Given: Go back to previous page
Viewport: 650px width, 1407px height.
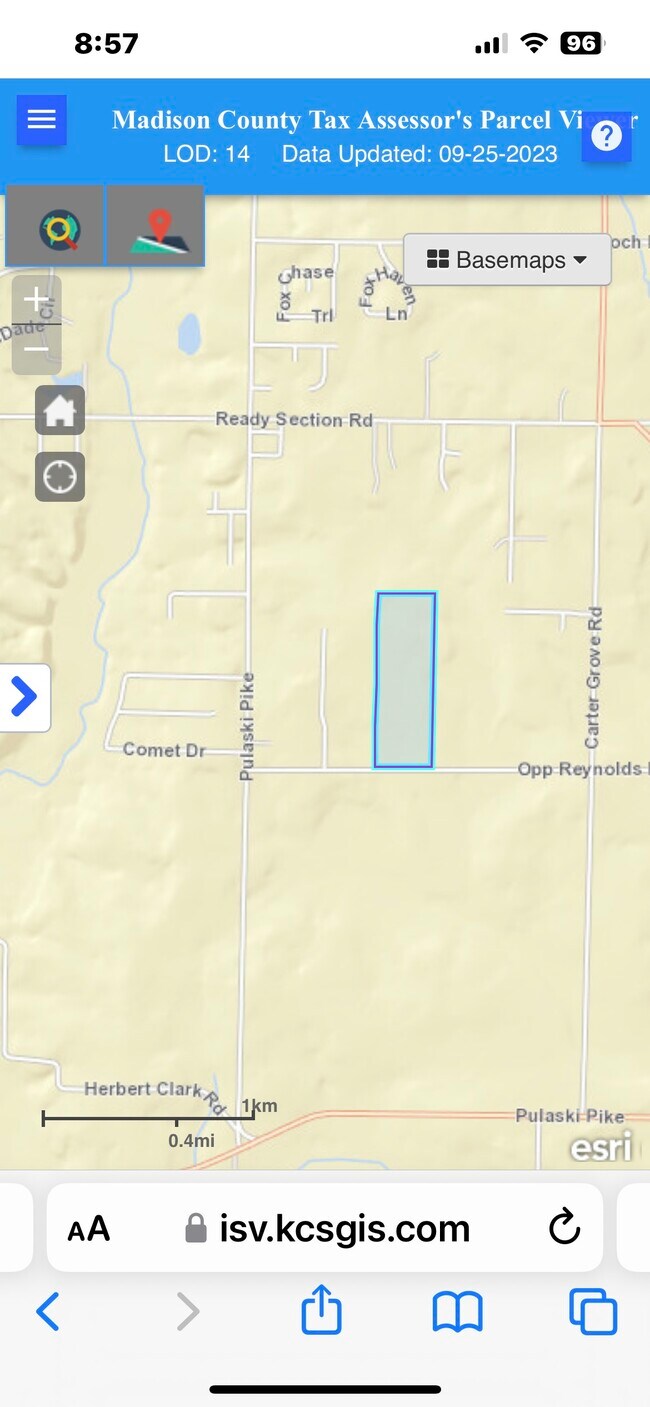Looking at the screenshot, I should tap(47, 1311).
